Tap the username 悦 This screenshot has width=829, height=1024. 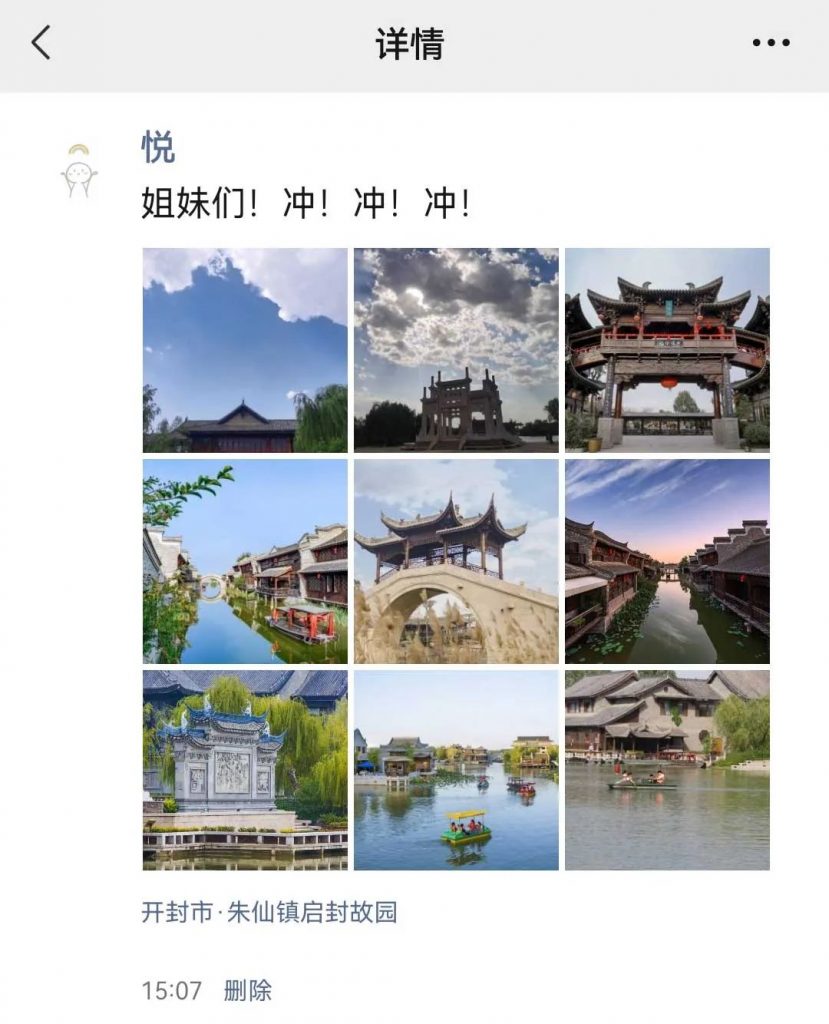[x=158, y=148]
